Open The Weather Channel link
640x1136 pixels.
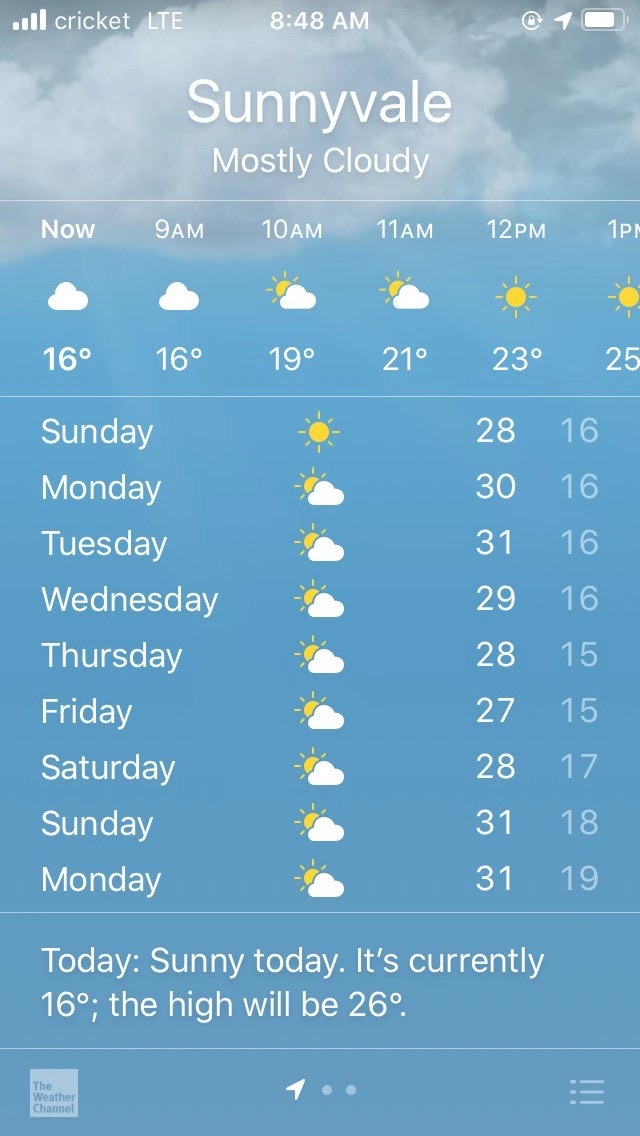point(54,1092)
